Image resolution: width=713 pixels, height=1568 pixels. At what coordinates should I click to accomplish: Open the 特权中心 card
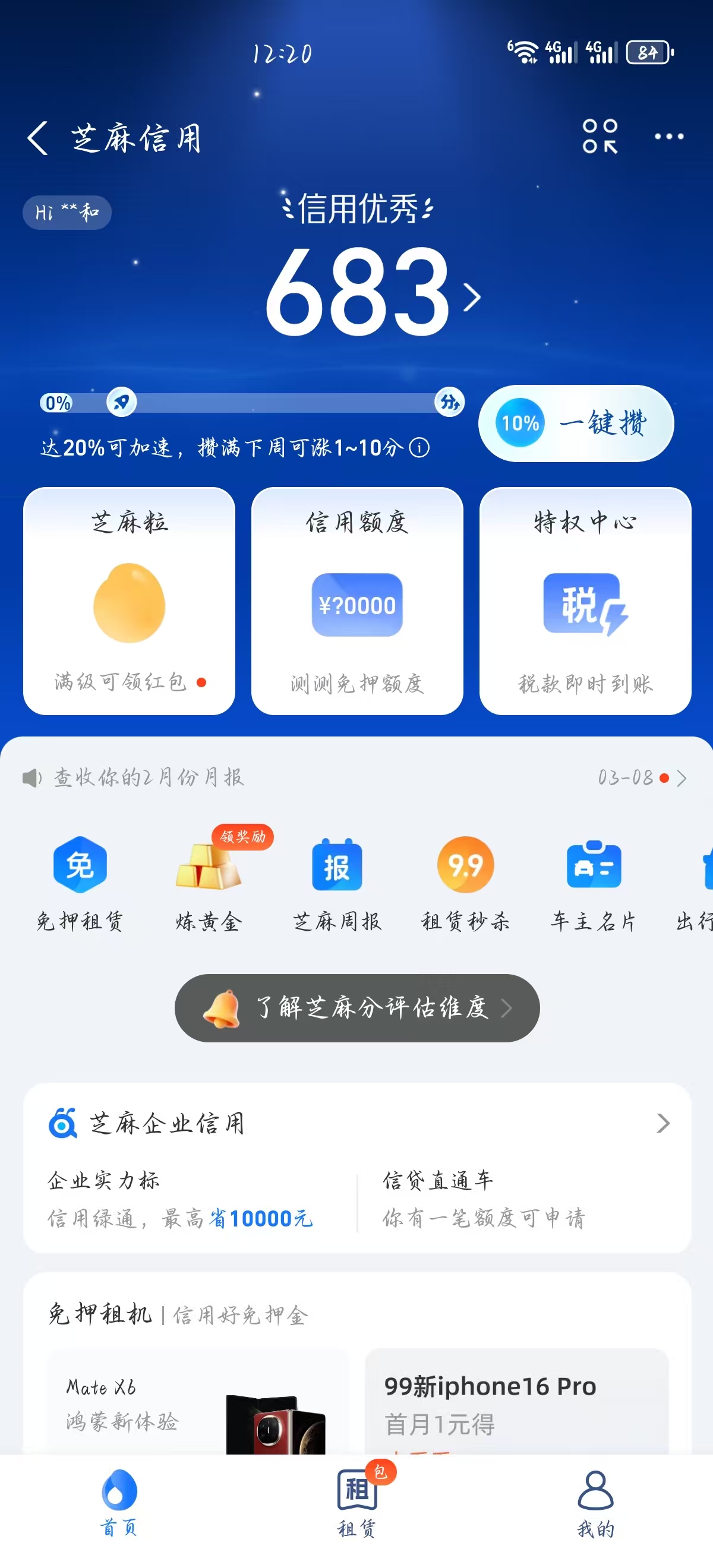585,600
